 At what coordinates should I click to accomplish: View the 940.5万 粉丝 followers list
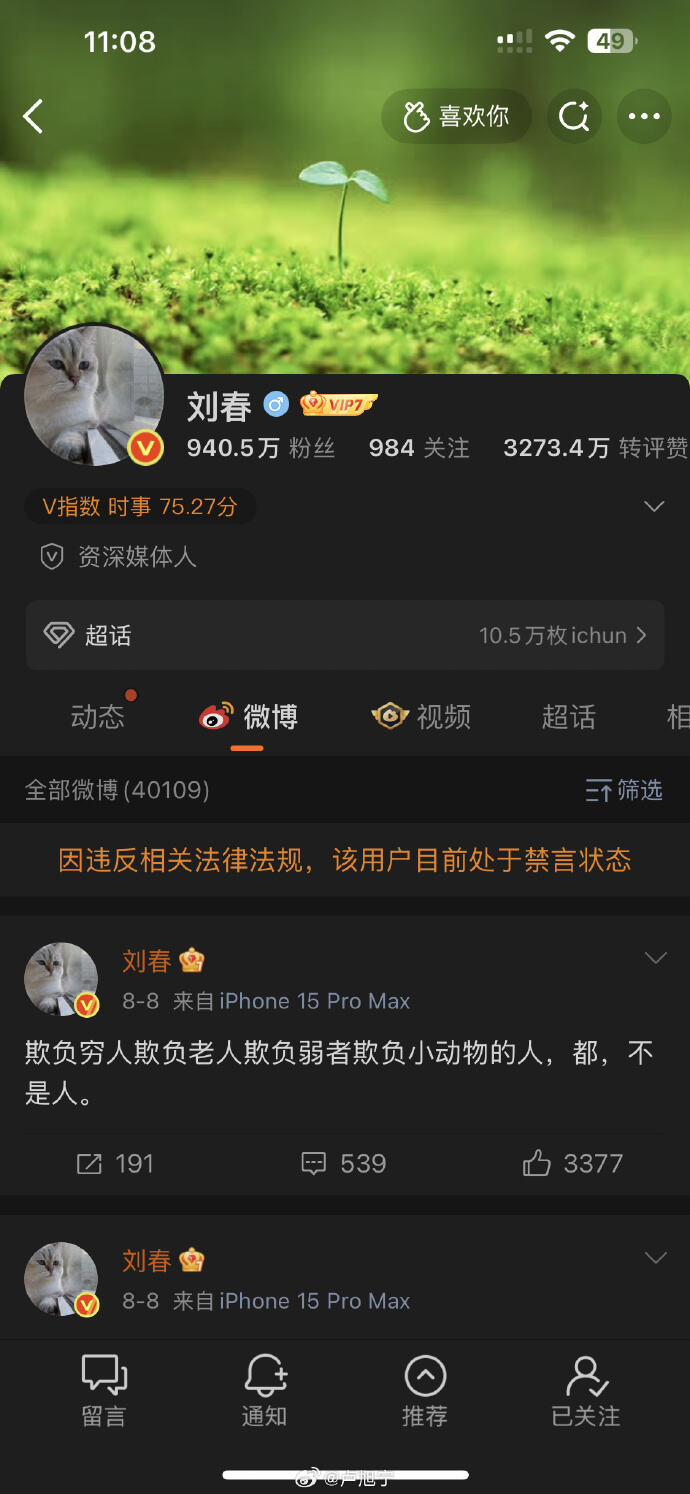pyautogui.click(x=260, y=448)
